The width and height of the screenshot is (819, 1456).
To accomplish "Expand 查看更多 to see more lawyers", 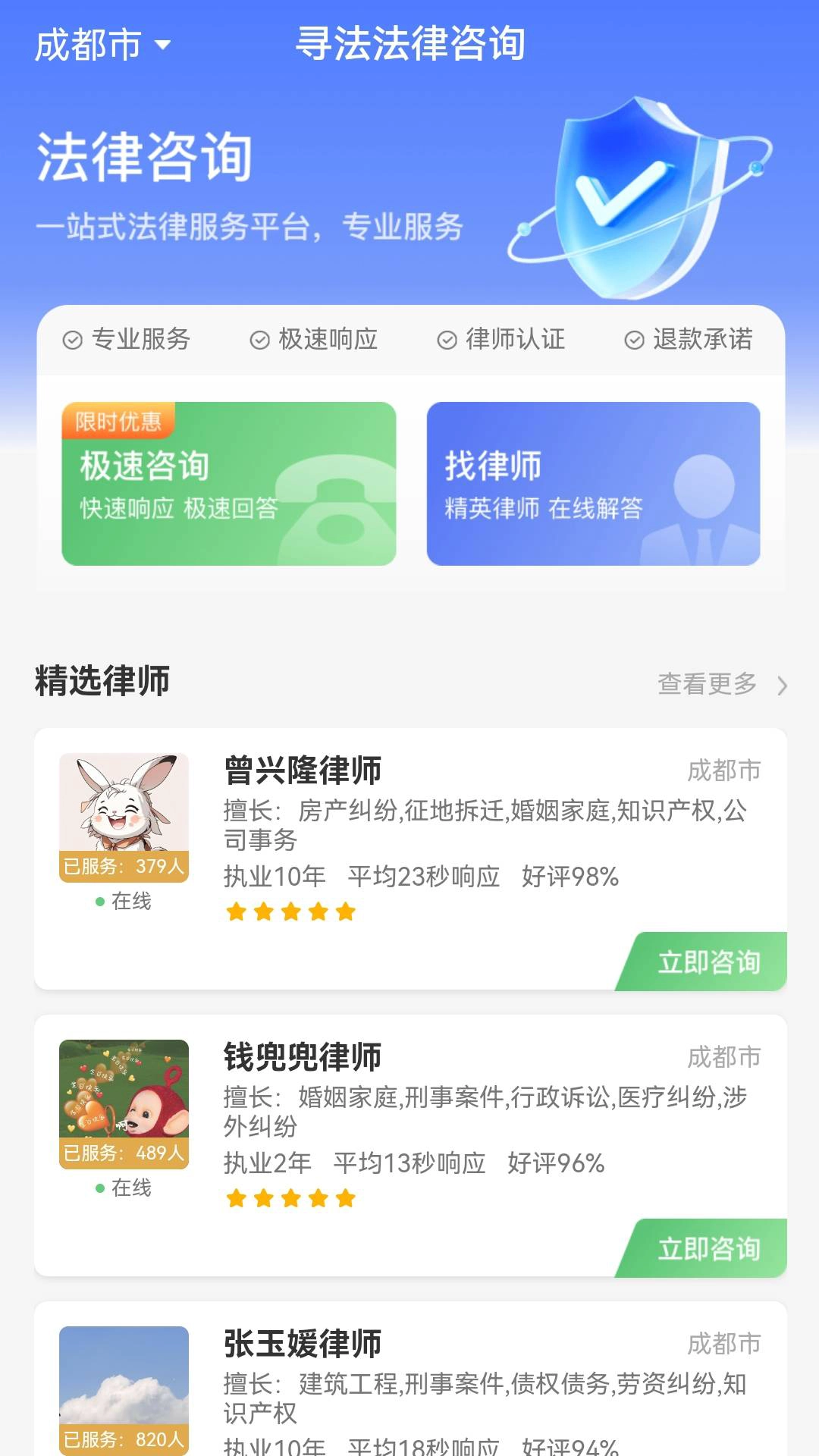I will tap(706, 684).
